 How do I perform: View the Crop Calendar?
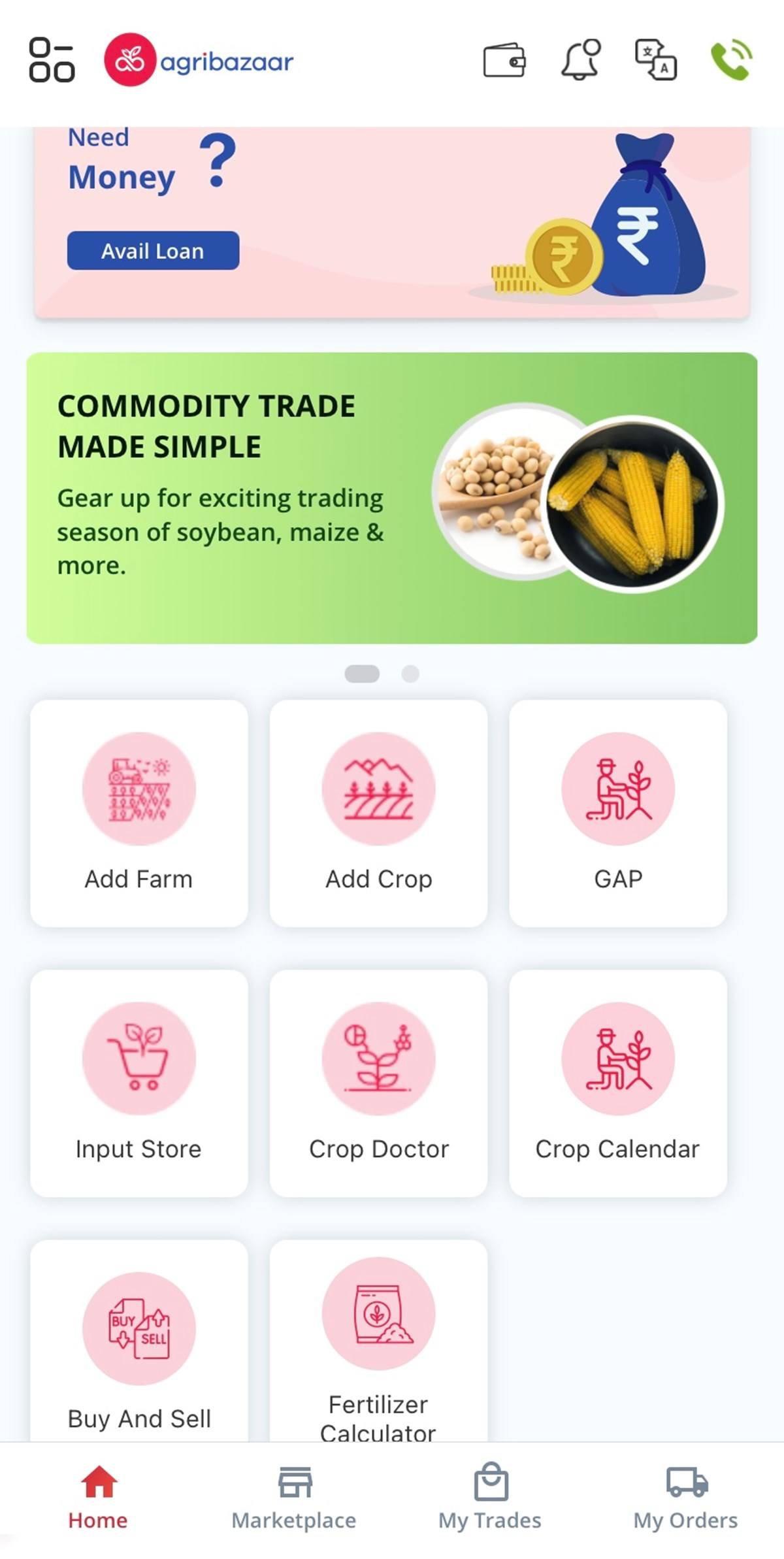coord(618,1083)
